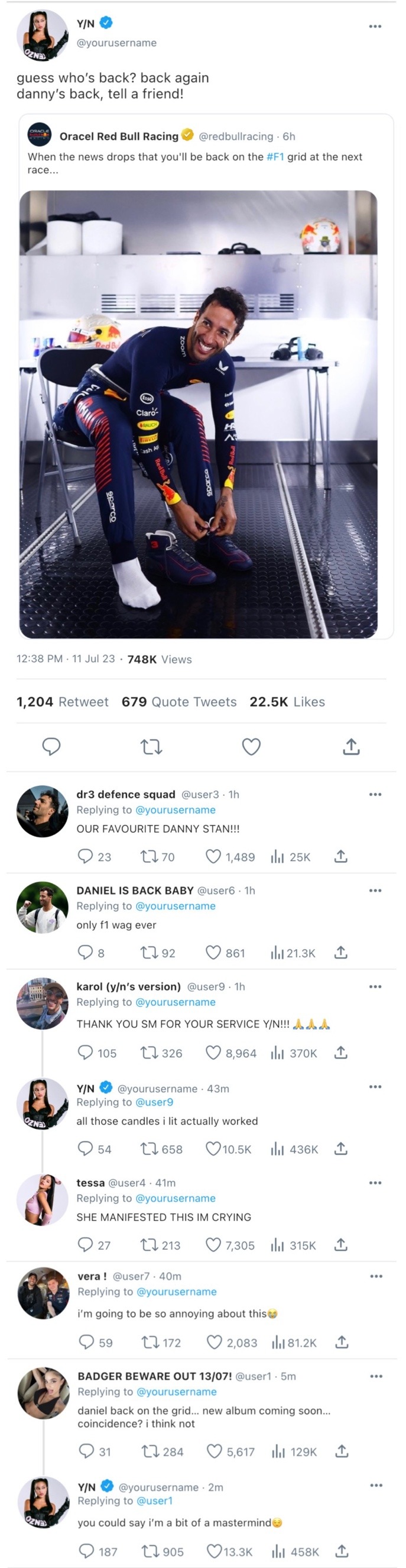Share tessa's SHE MANIFESTED reply
The width and height of the screenshot is (406, 1568).
click(341, 1245)
